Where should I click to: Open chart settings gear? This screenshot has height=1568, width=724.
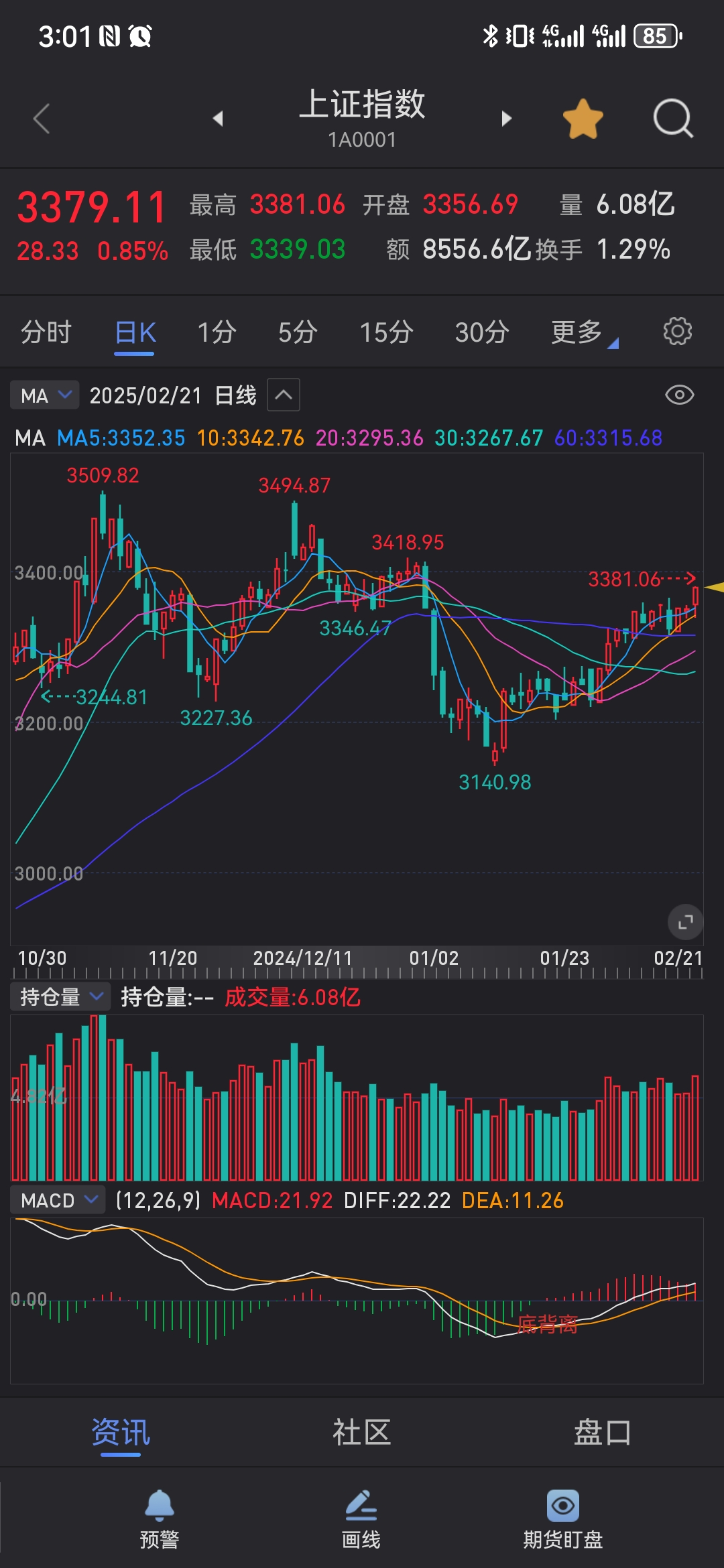[677, 331]
